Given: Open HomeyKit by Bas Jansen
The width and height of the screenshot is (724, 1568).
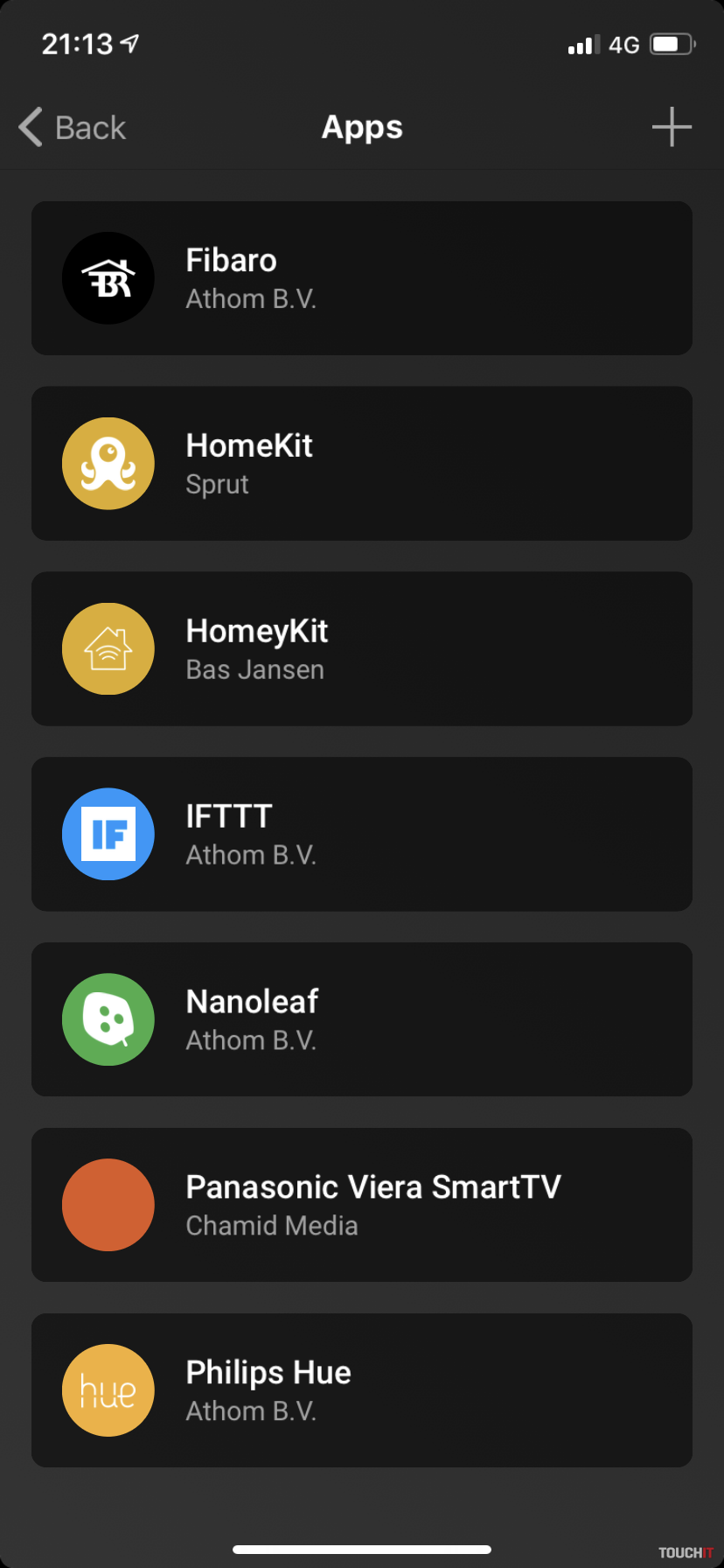Looking at the screenshot, I should [x=362, y=649].
